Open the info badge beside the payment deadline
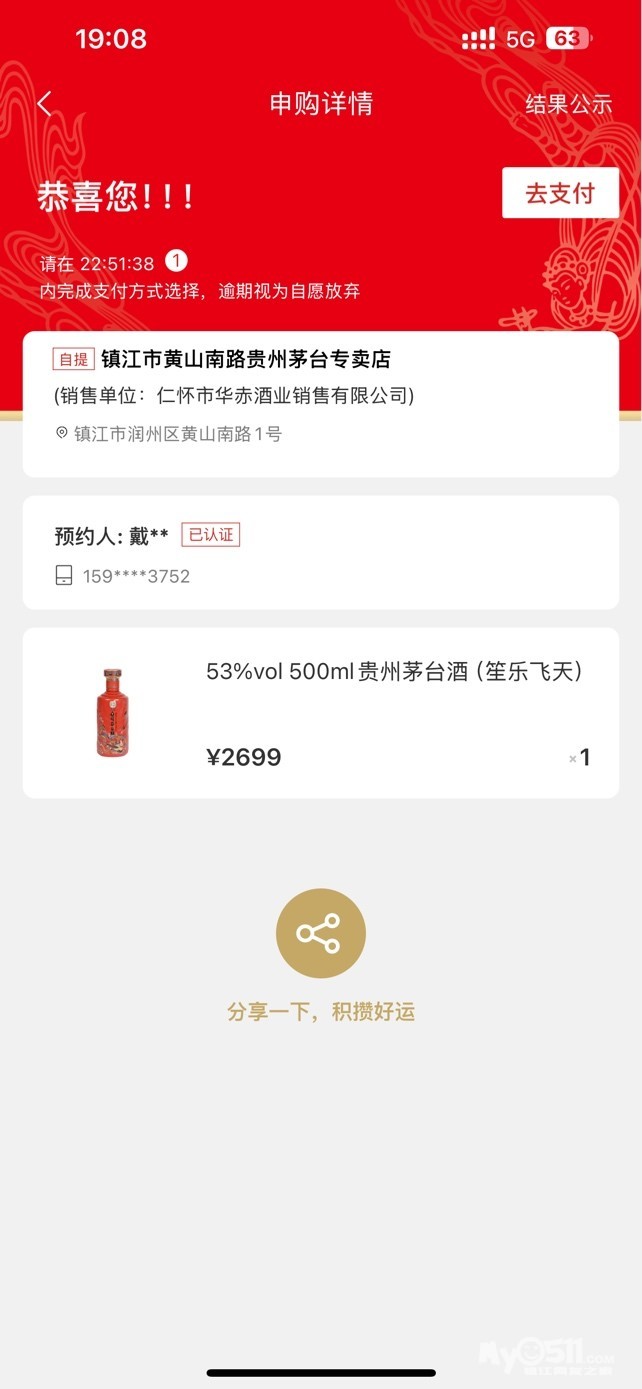 (176, 262)
